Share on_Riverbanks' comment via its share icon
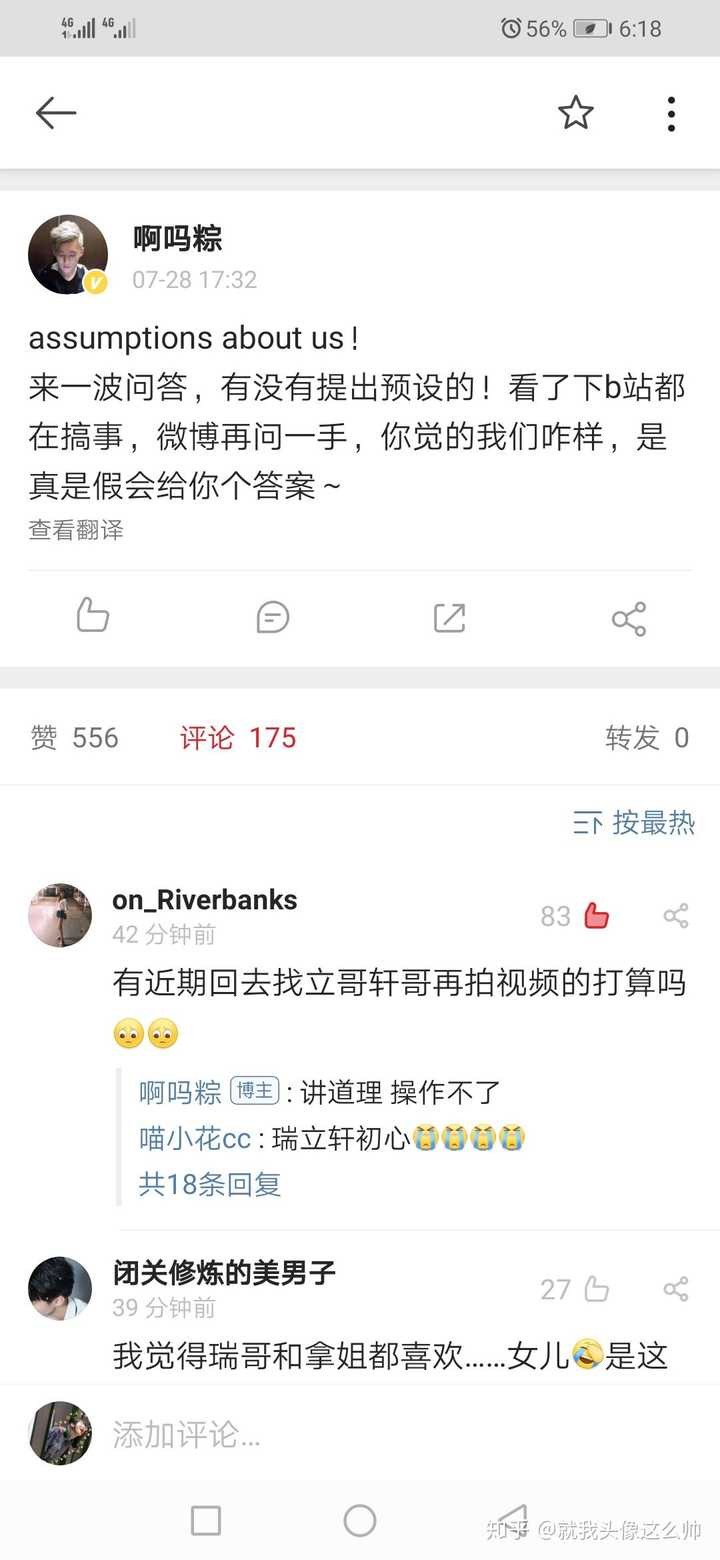Screen dimensions: 720x1560 click(x=676, y=913)
